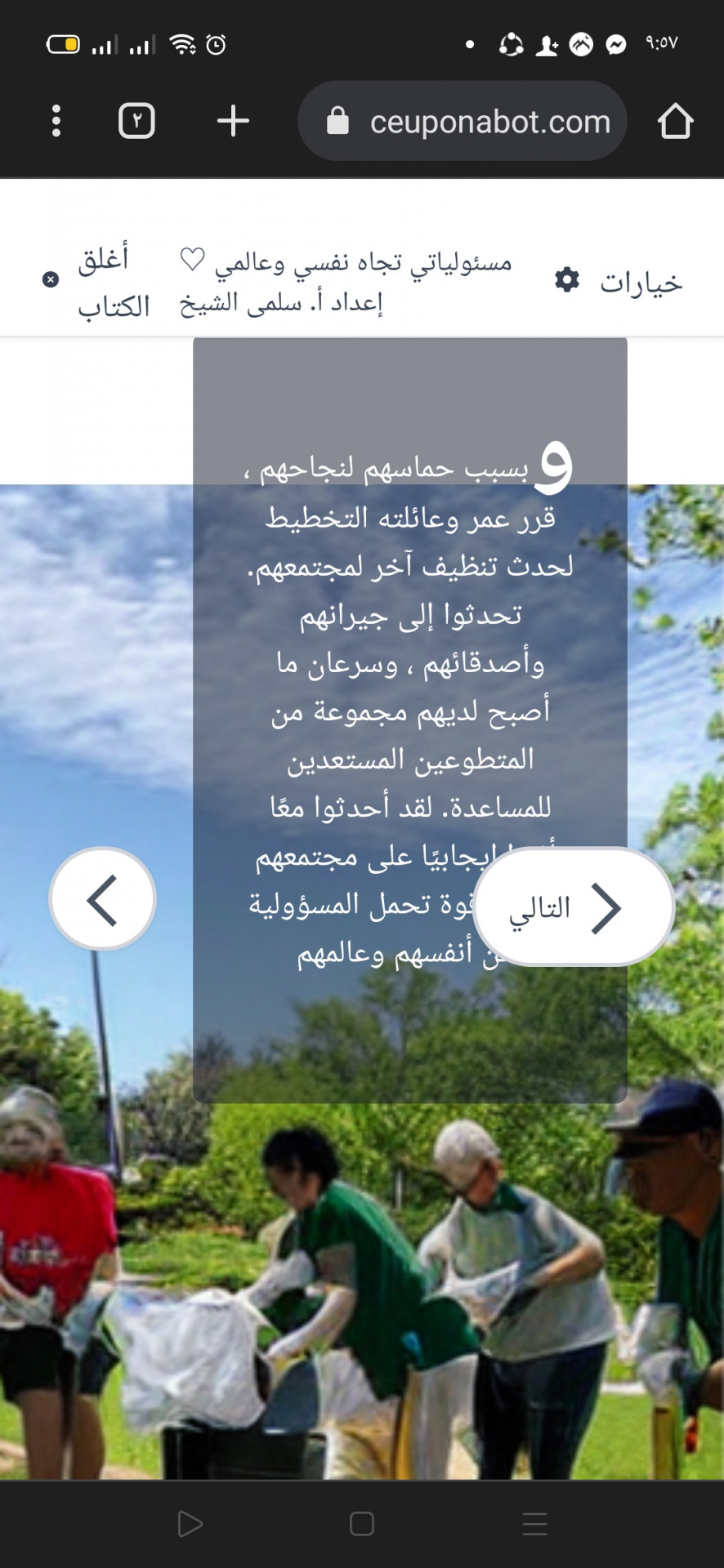Viewport: 724px width, 1568px height.
Task: Open recent apps from navigation bar
Action: coord(534,1524)
